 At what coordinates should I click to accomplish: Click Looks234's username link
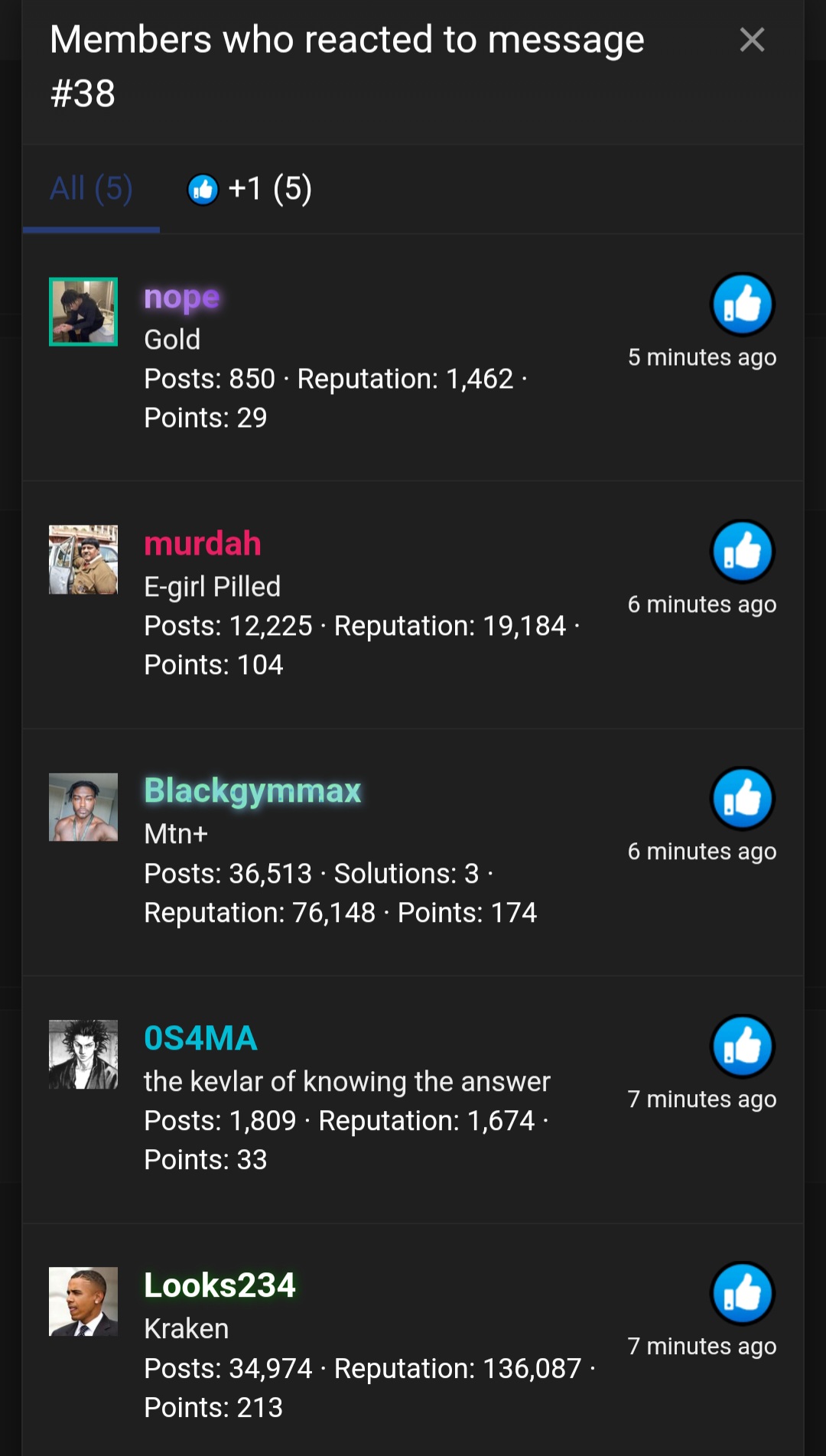220,1285
